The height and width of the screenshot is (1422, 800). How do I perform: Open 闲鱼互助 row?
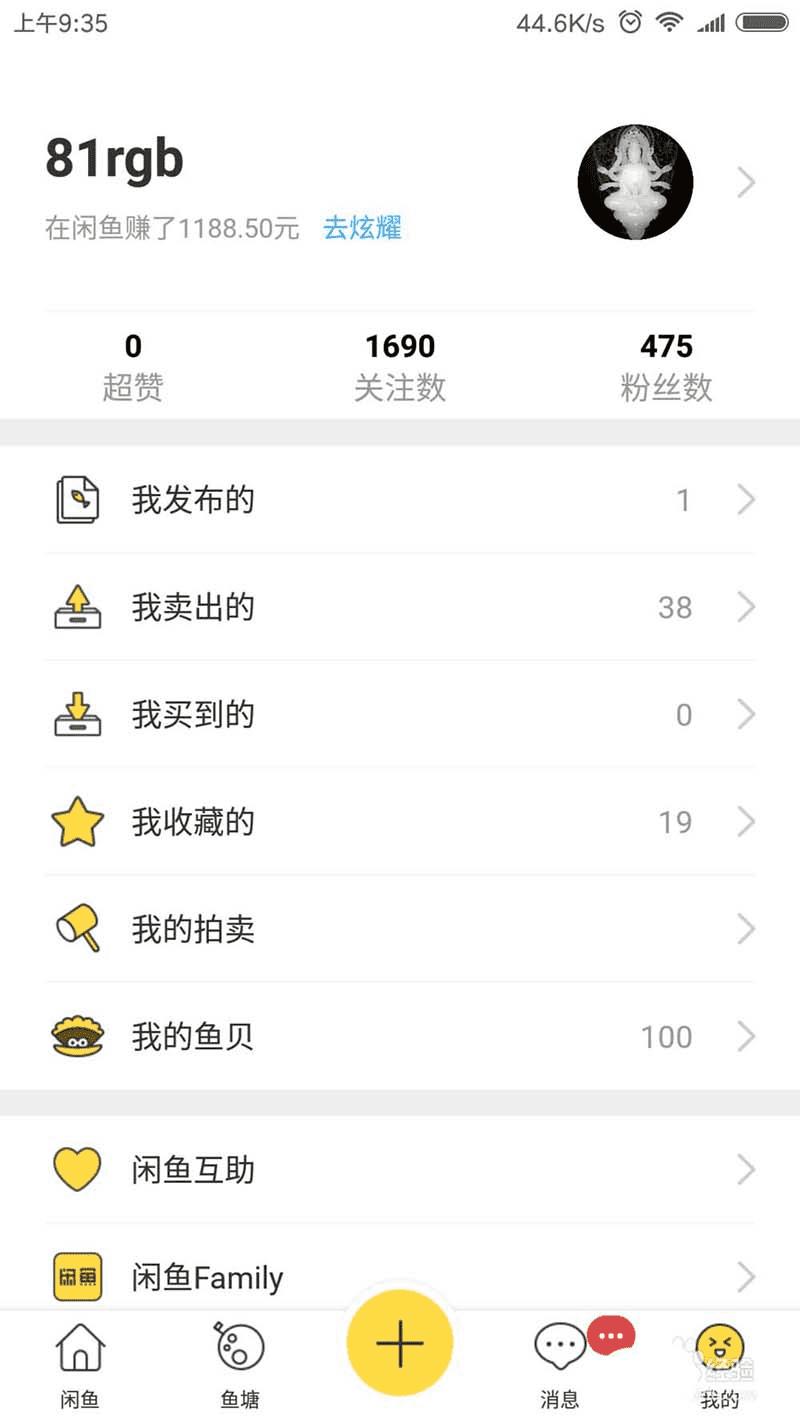pos(400,1169)
